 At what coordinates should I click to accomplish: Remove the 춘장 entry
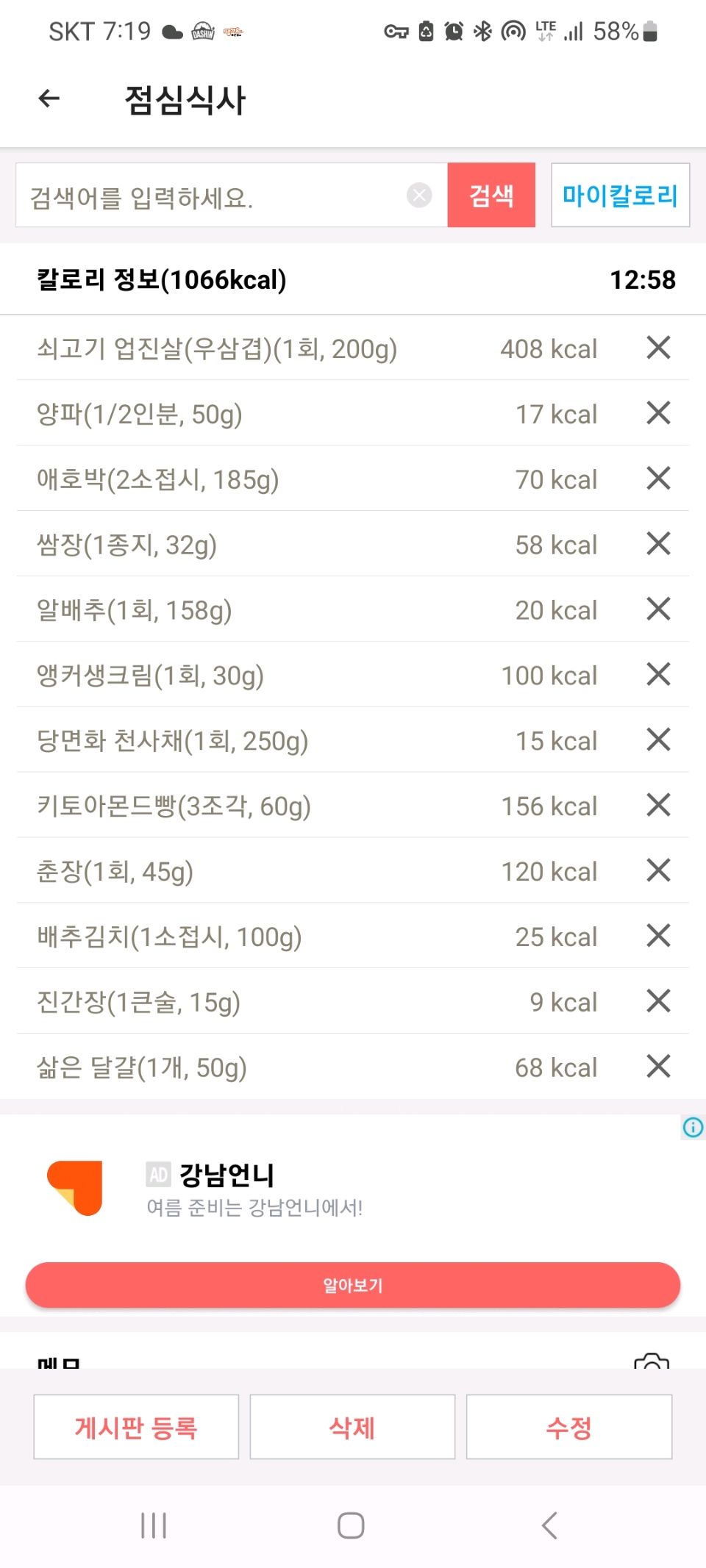pos(658,870)
